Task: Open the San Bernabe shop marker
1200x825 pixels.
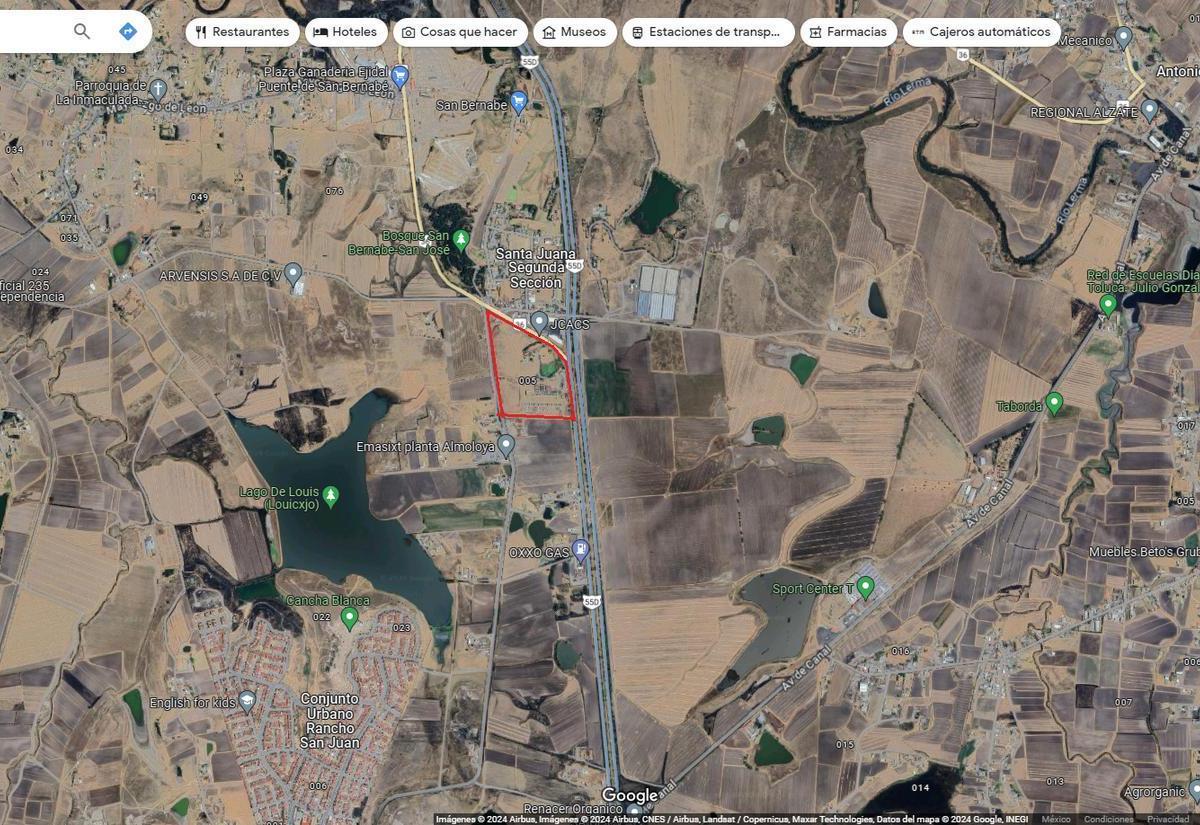Action: [518, 102]
